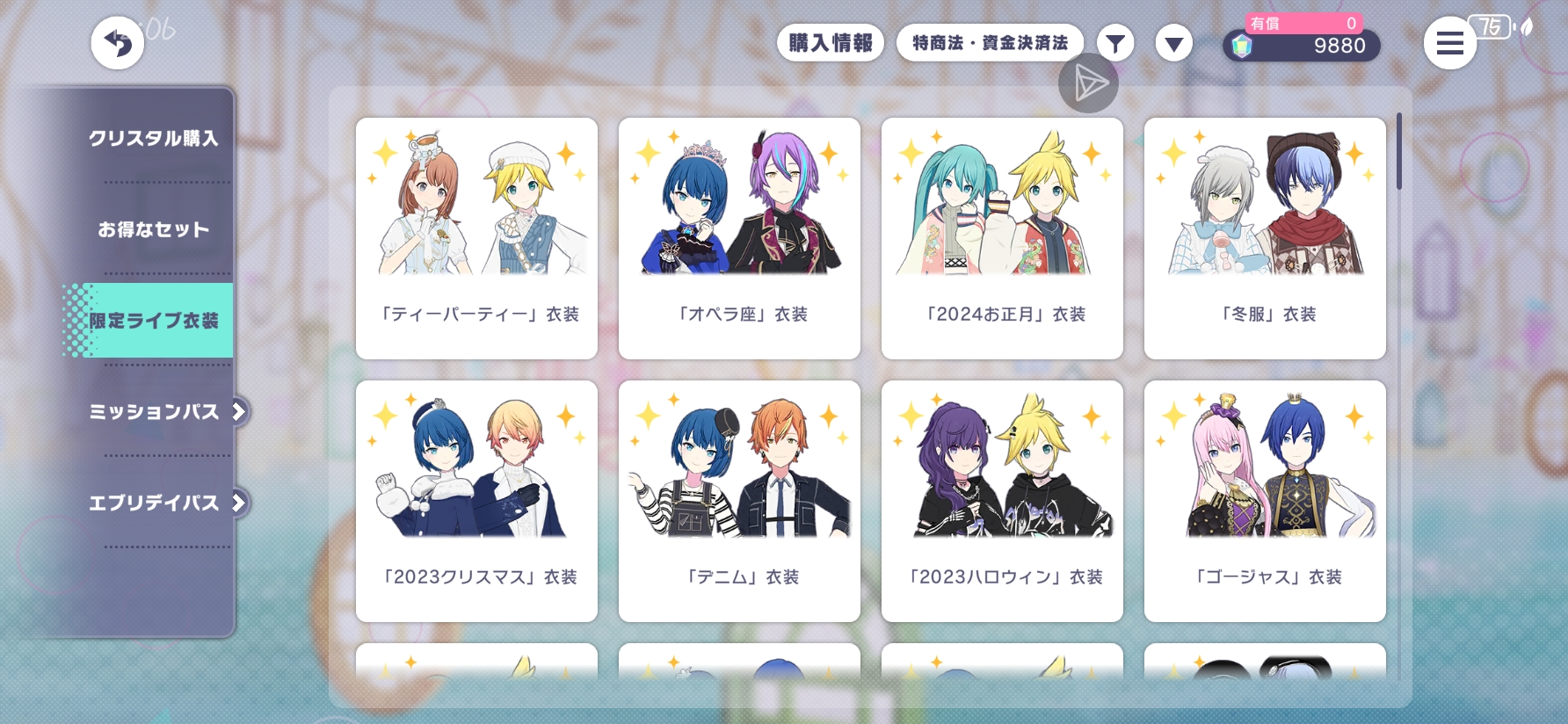1568x724 pixels.
Task: Open the hamburger menu
Action: pyautogui.click(x=1449, y=43)
